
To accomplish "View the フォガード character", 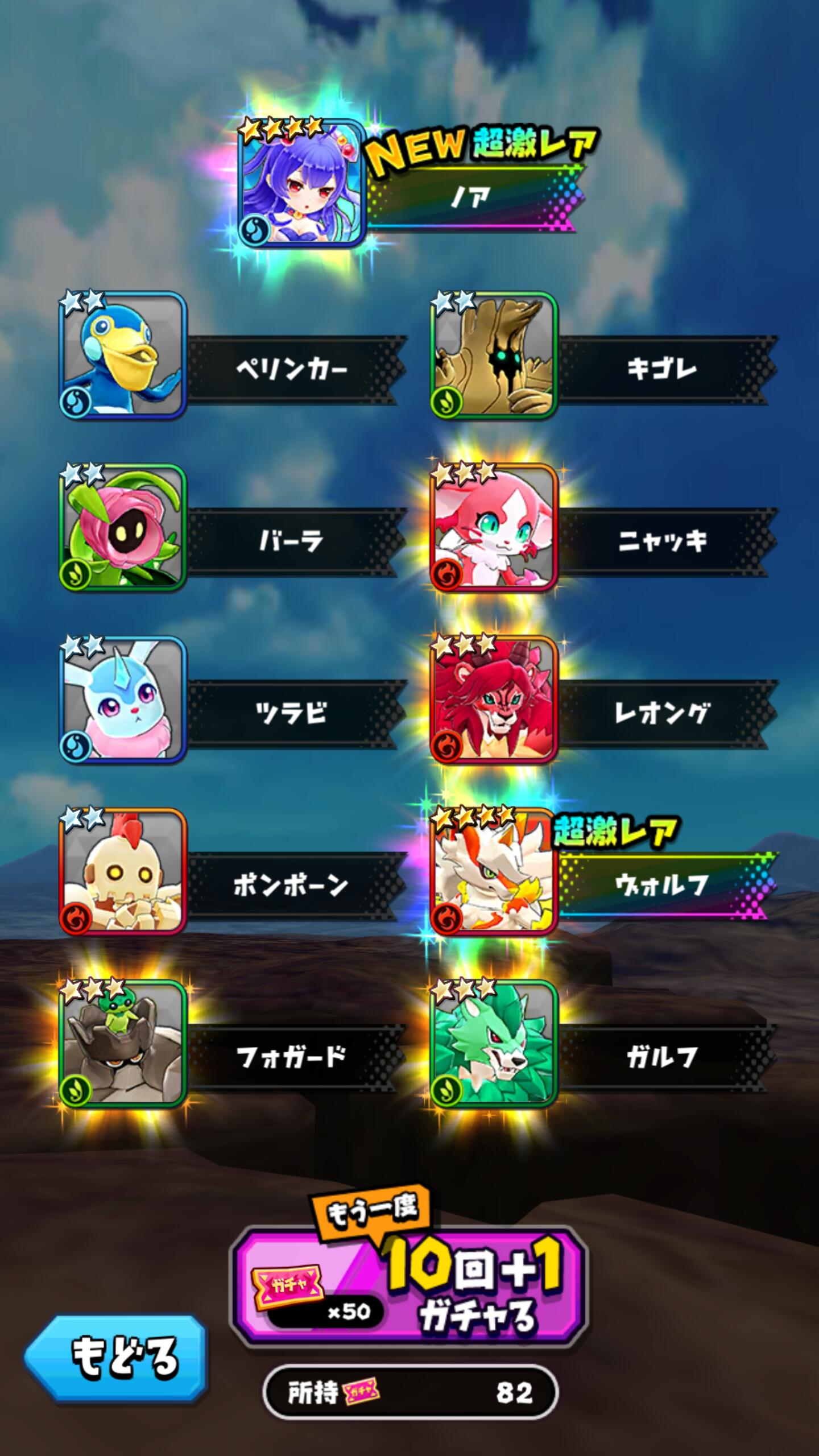I will (x=123, y=1044).
